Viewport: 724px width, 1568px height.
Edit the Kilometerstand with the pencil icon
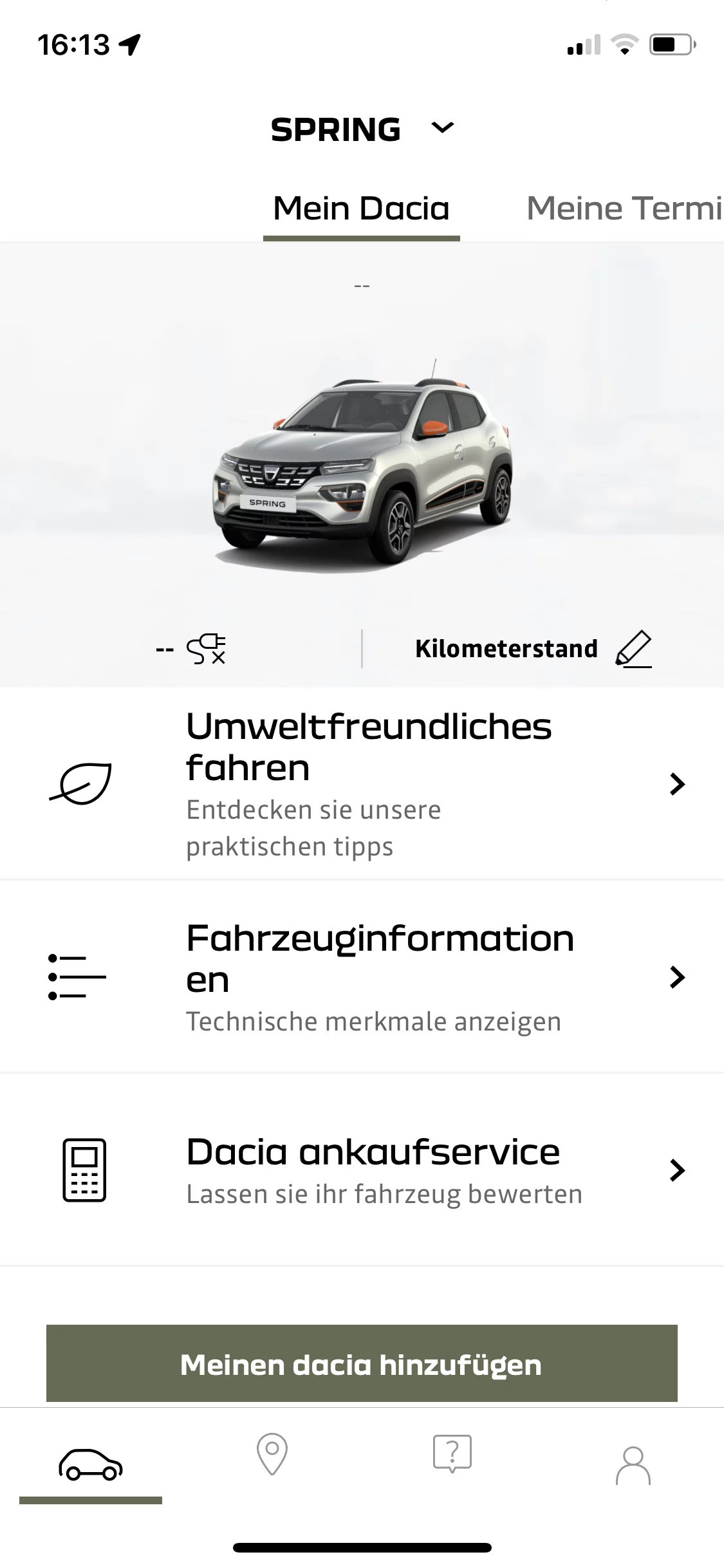[633, 649]
